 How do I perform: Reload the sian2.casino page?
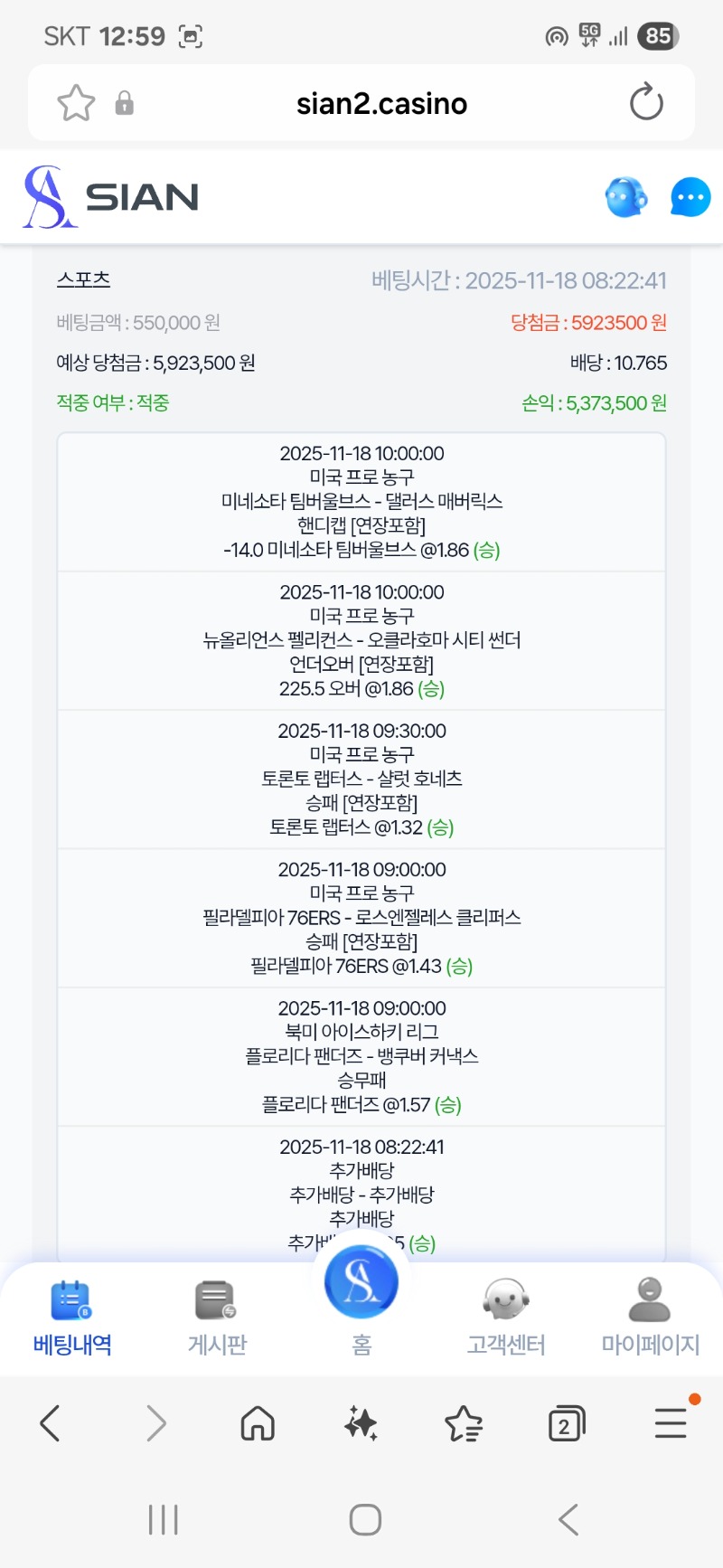(645, 102)
